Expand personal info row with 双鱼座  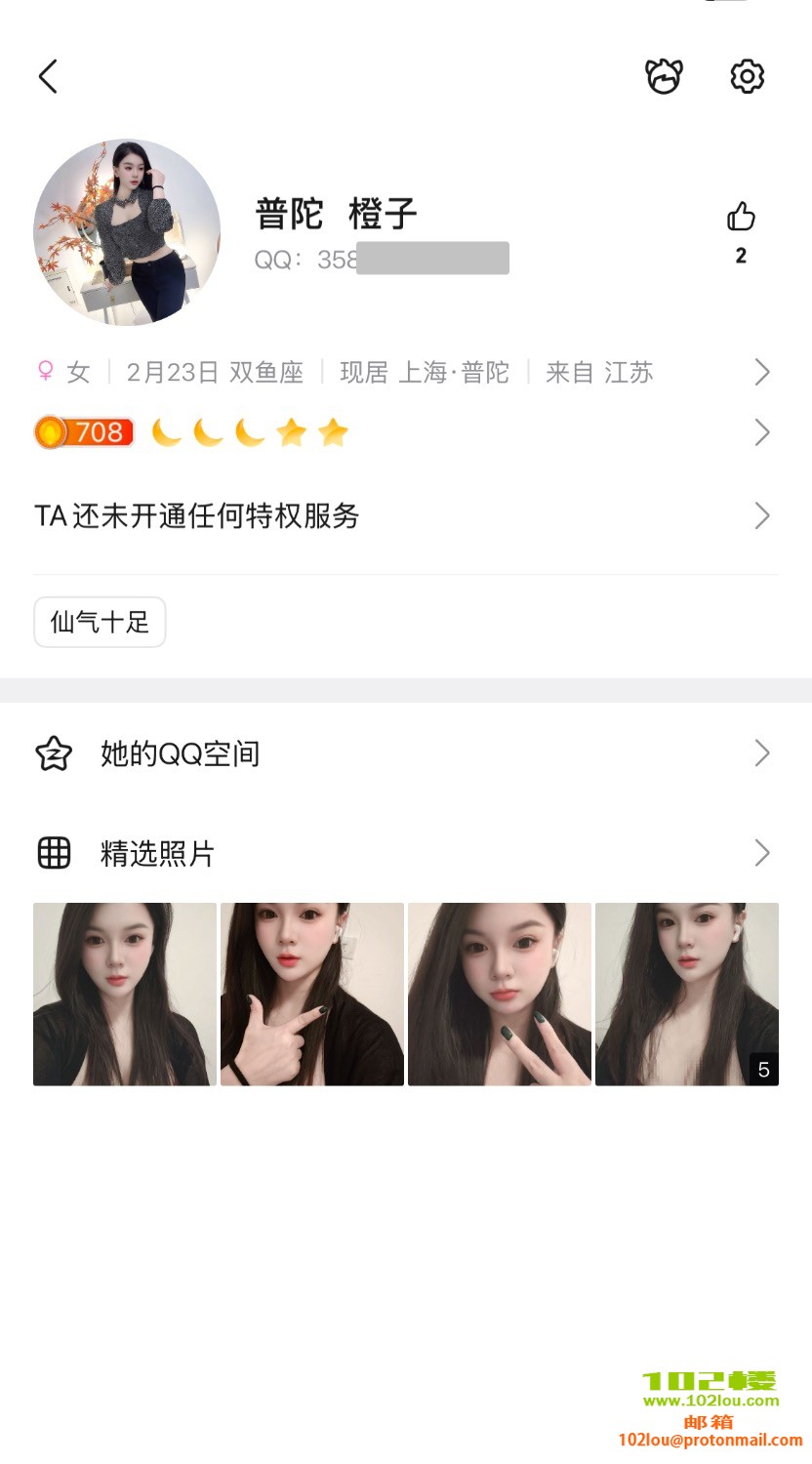[405, 372]
